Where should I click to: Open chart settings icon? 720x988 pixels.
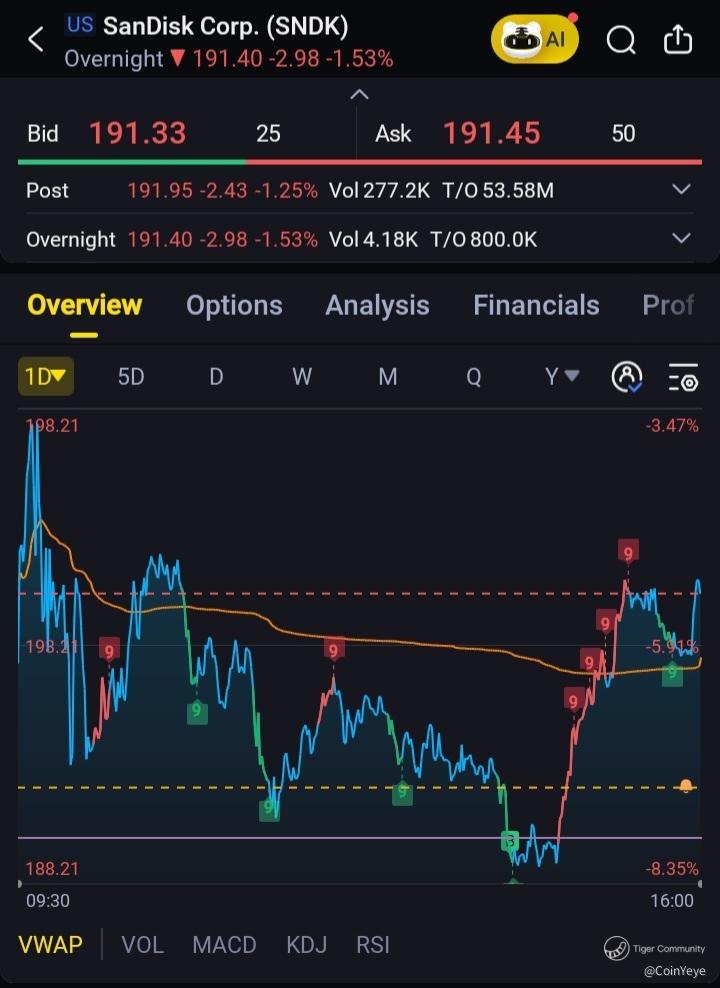tap(683, 377)
